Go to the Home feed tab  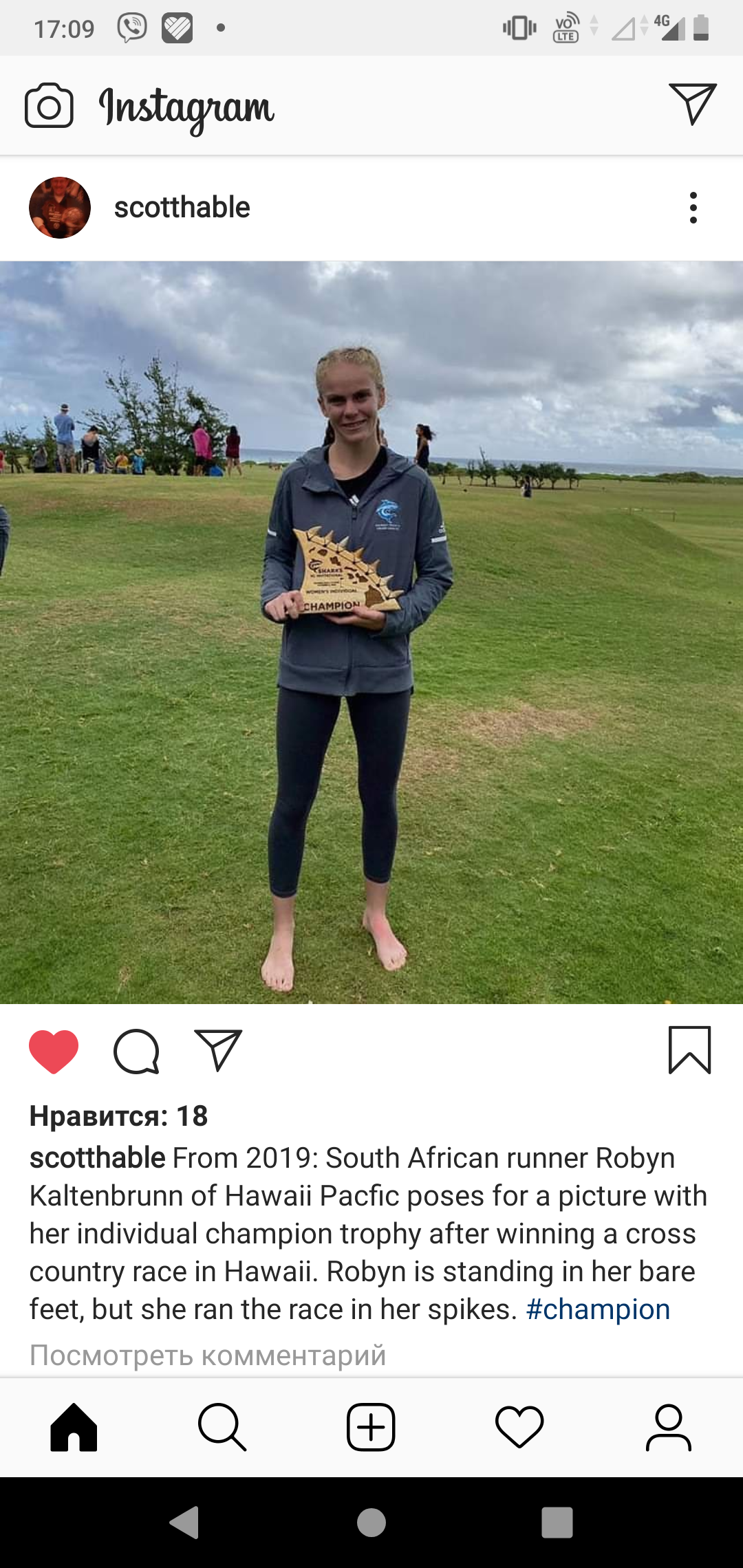click(74, 1428)
